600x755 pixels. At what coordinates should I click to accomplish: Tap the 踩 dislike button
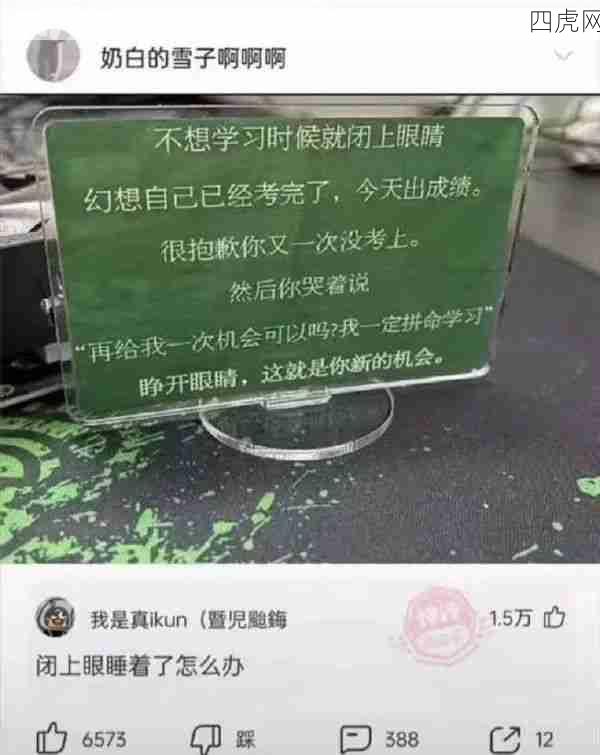click(205, 739)
